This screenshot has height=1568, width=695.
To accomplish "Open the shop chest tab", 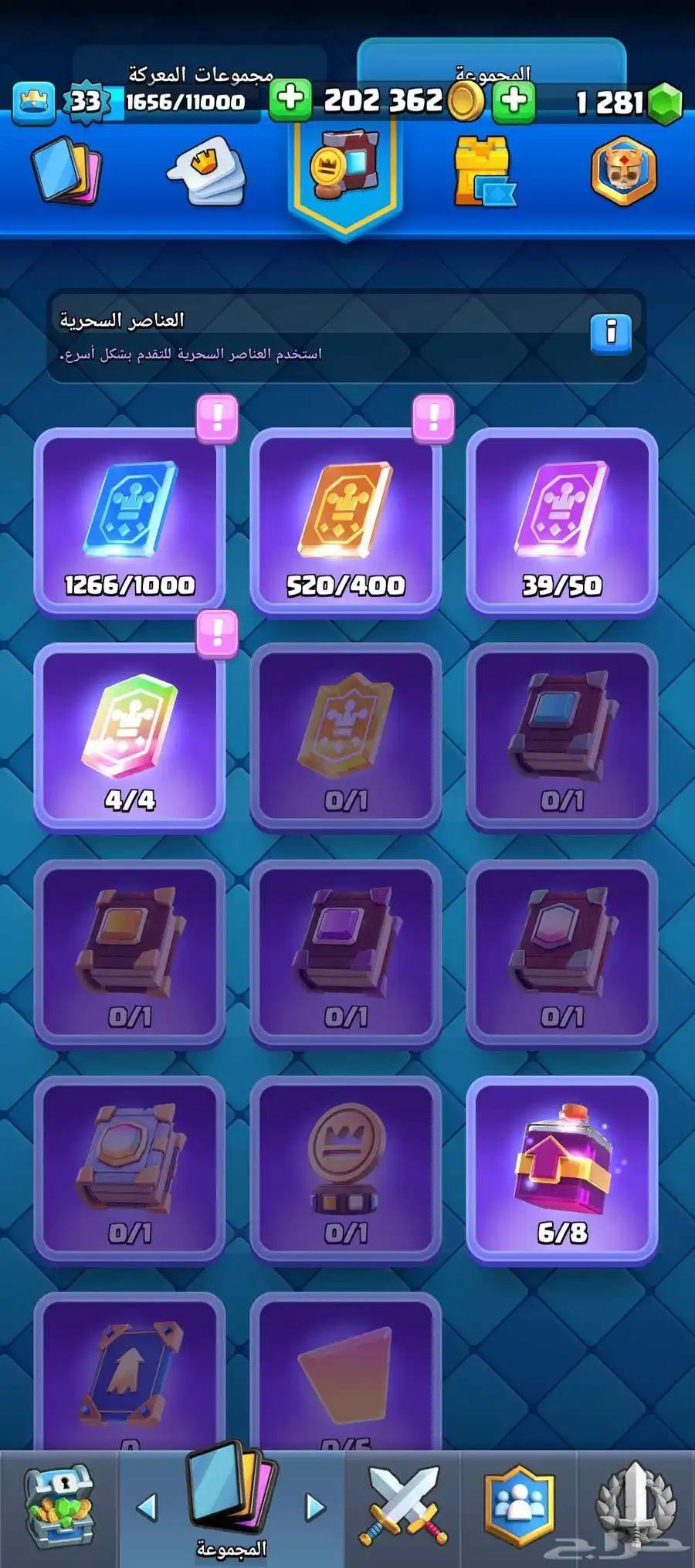I will [x=59, y=1509].
